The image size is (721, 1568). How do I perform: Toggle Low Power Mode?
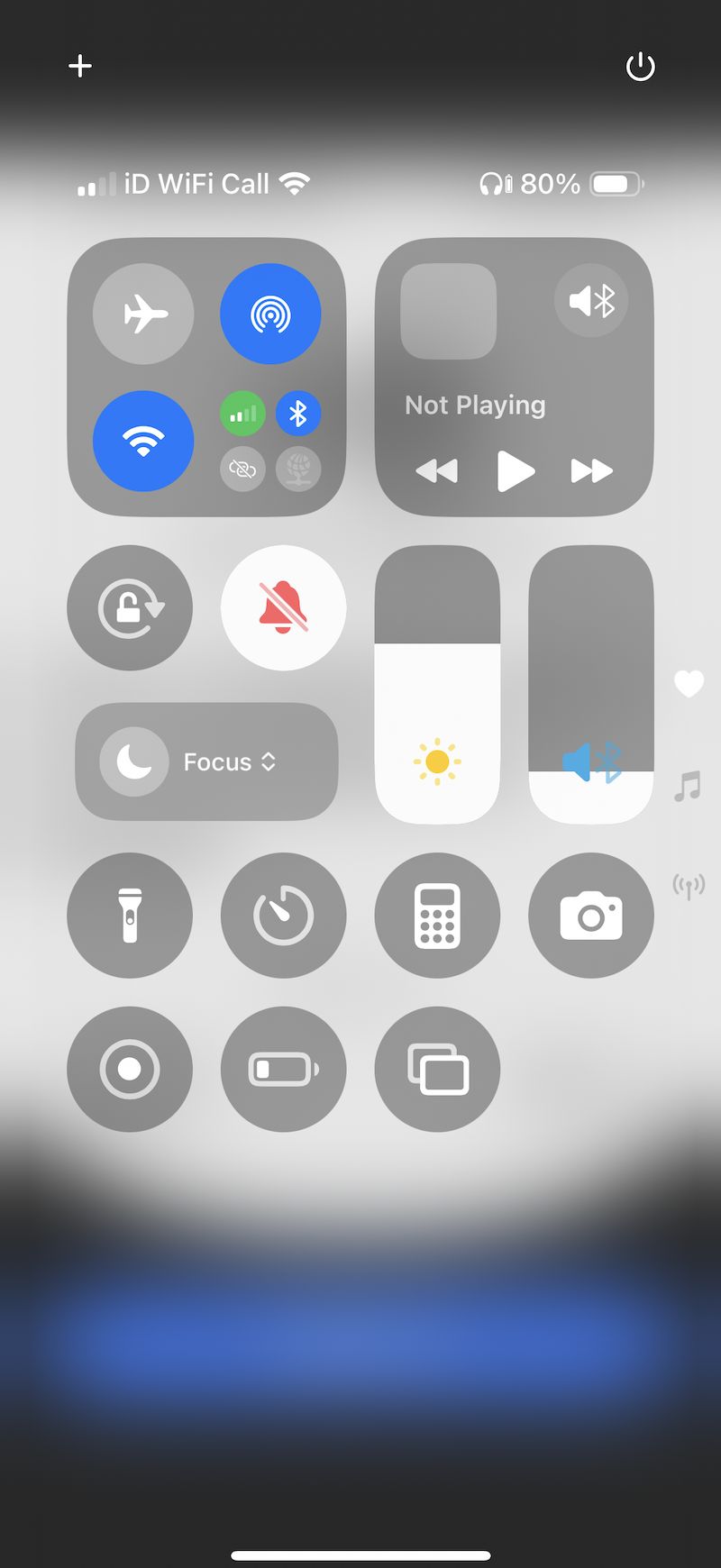(283, 1069)
